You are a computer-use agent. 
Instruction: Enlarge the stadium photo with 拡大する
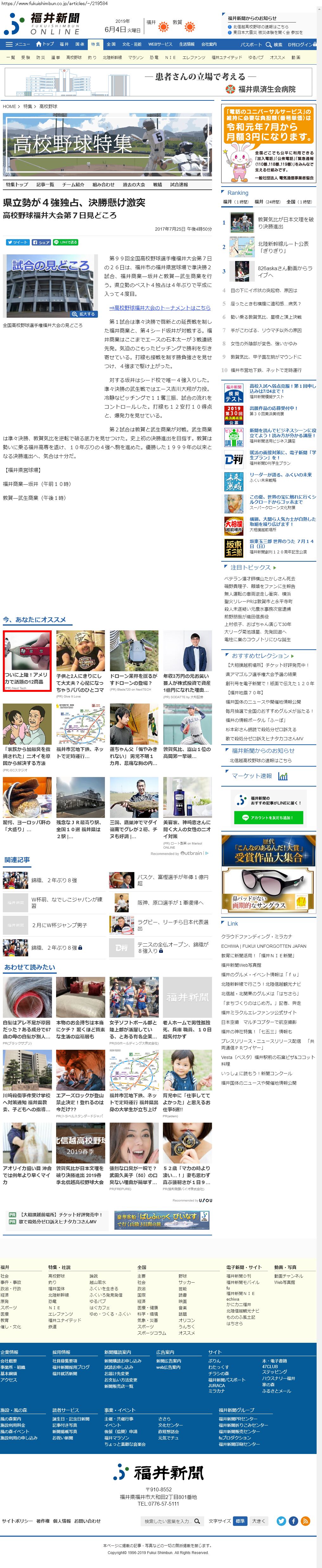[x=85, y=314]
